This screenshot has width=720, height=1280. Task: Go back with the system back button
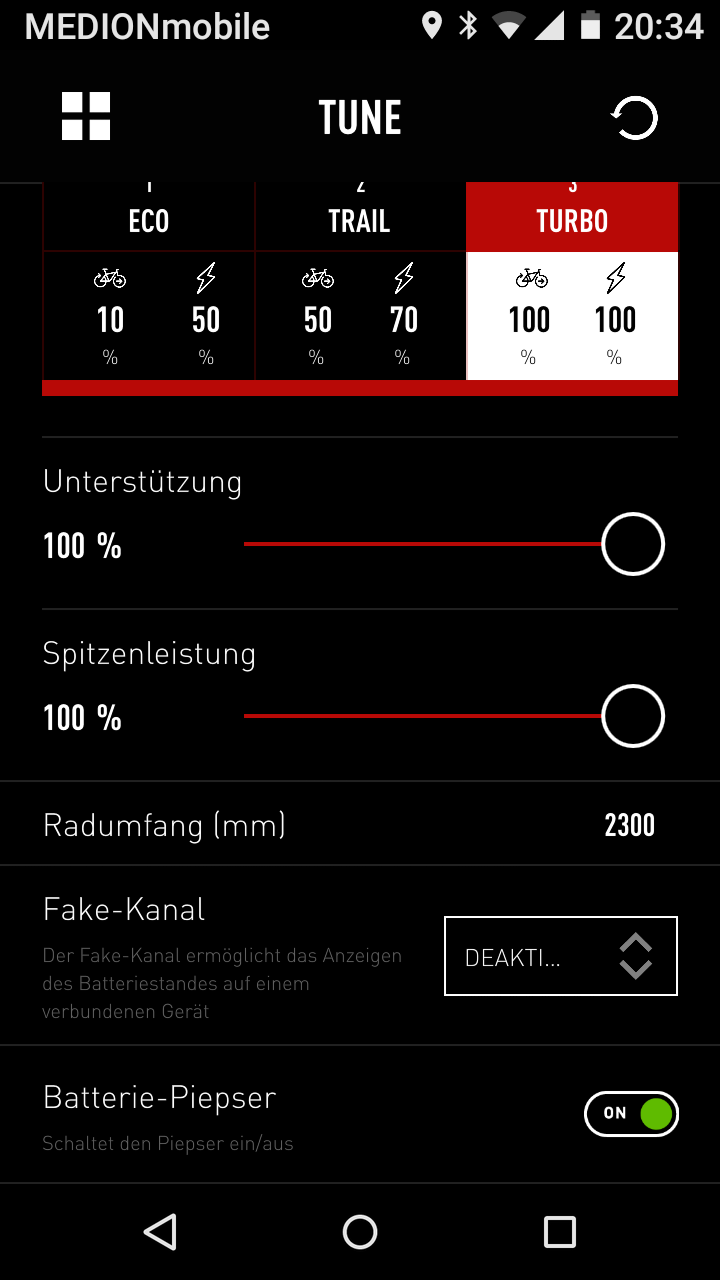(160, 1232)
